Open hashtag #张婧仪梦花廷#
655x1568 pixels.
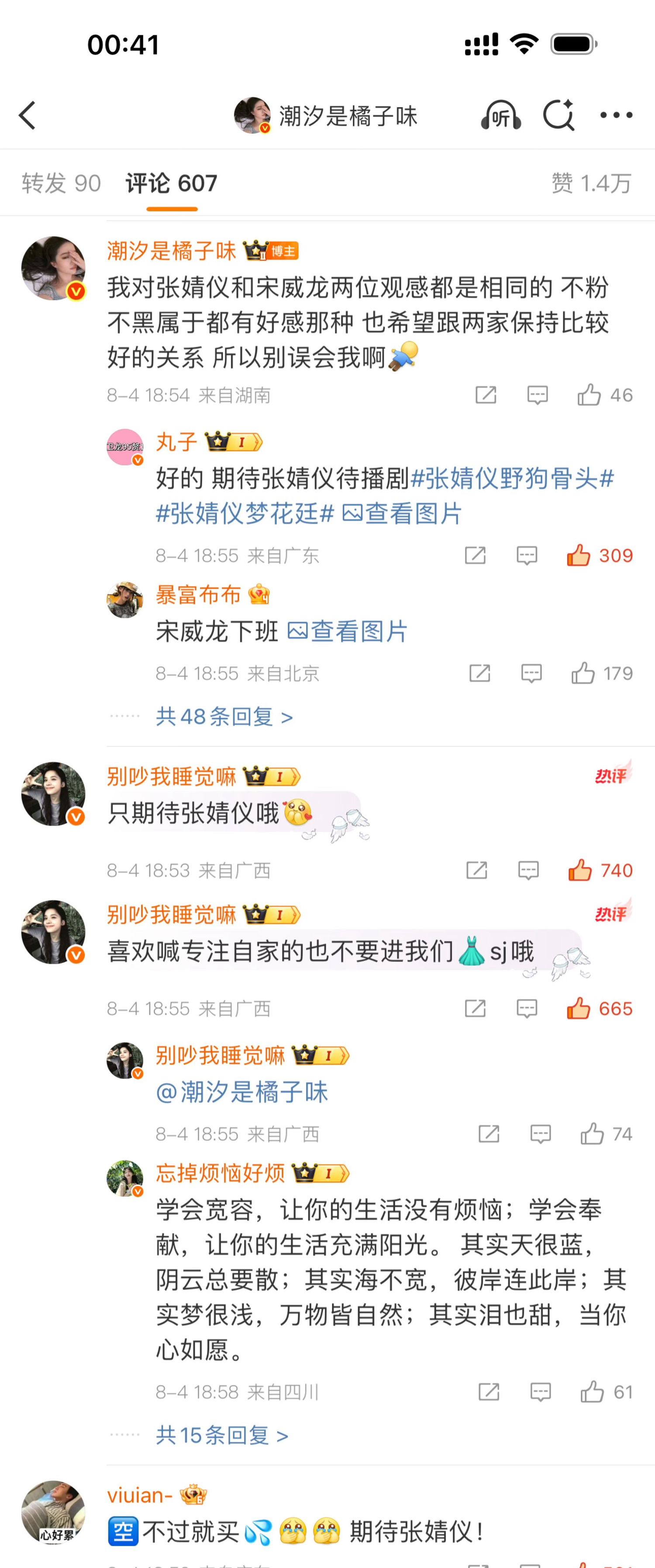(245, 514)
